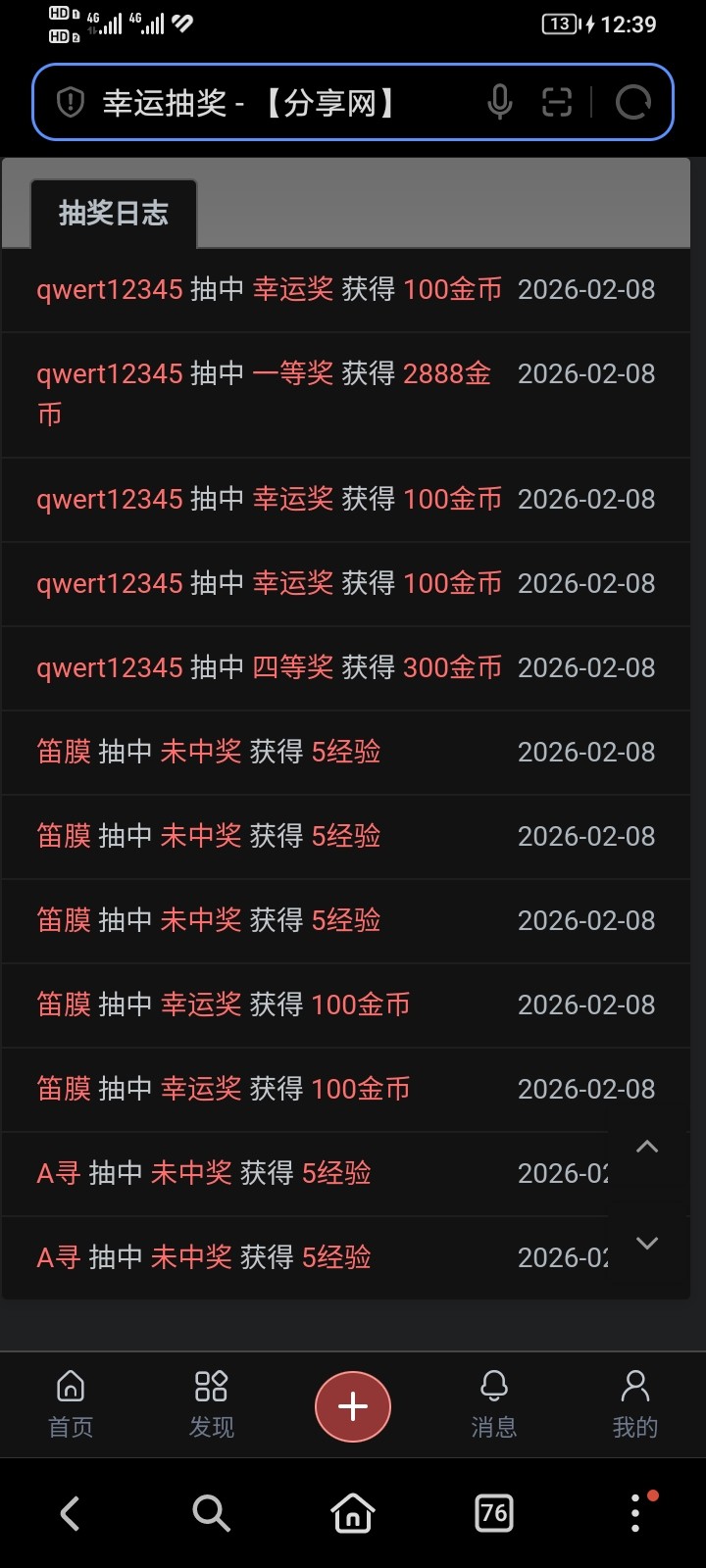Screen dimensions: 706x1568
Task: Jump down with the down chevron
Action: (647, 1243)
